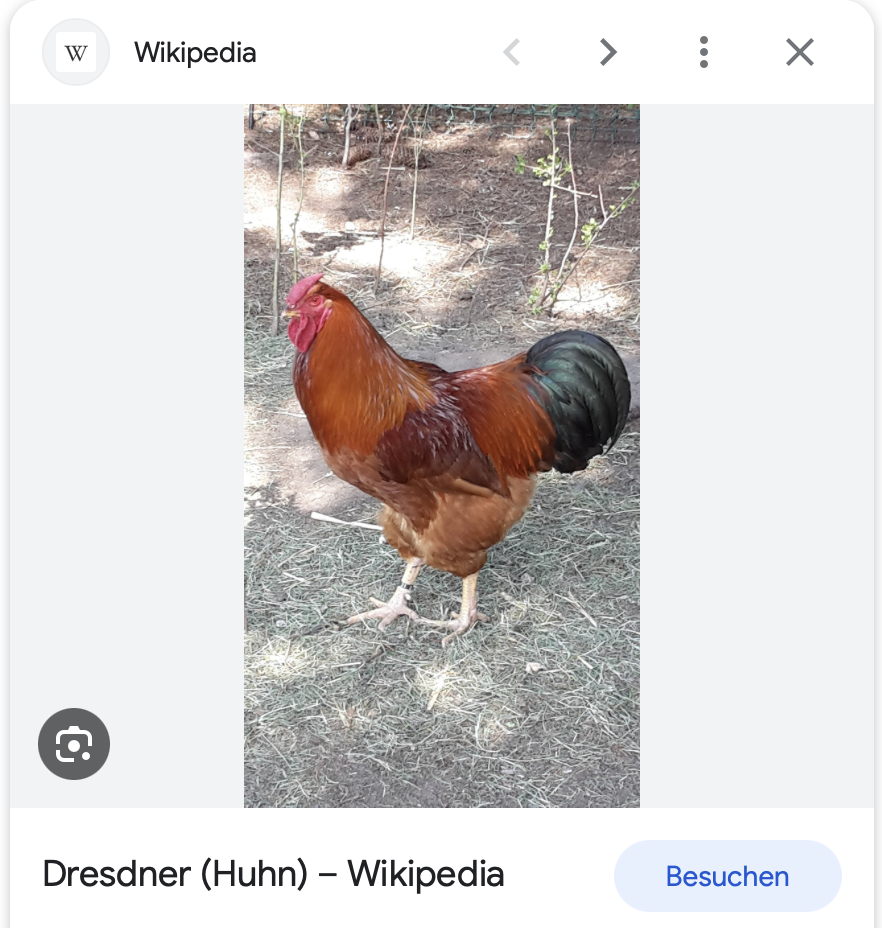Go to the previous image result
The height and width of the screenshot is (928, 882).
512,52
